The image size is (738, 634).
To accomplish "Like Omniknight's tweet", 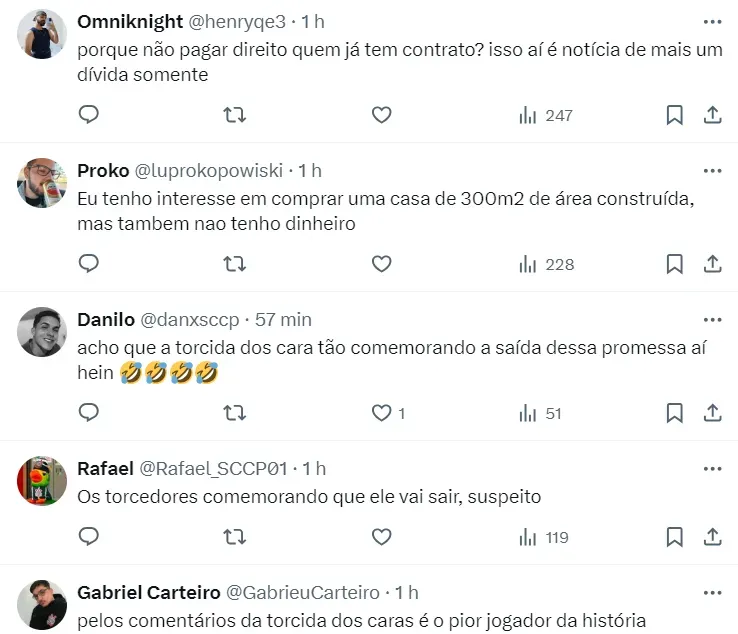I will (381, 115).
